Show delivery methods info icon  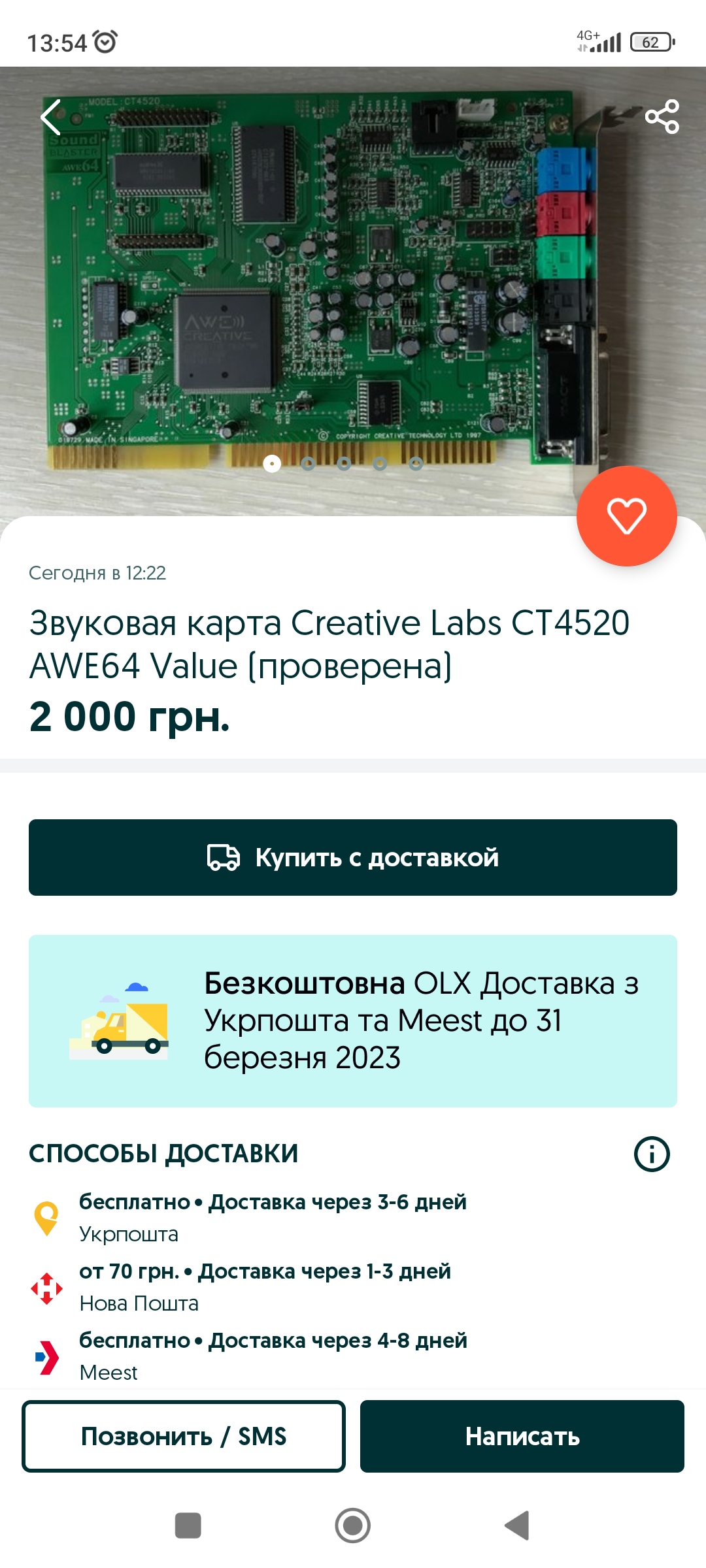(651, 1154)
